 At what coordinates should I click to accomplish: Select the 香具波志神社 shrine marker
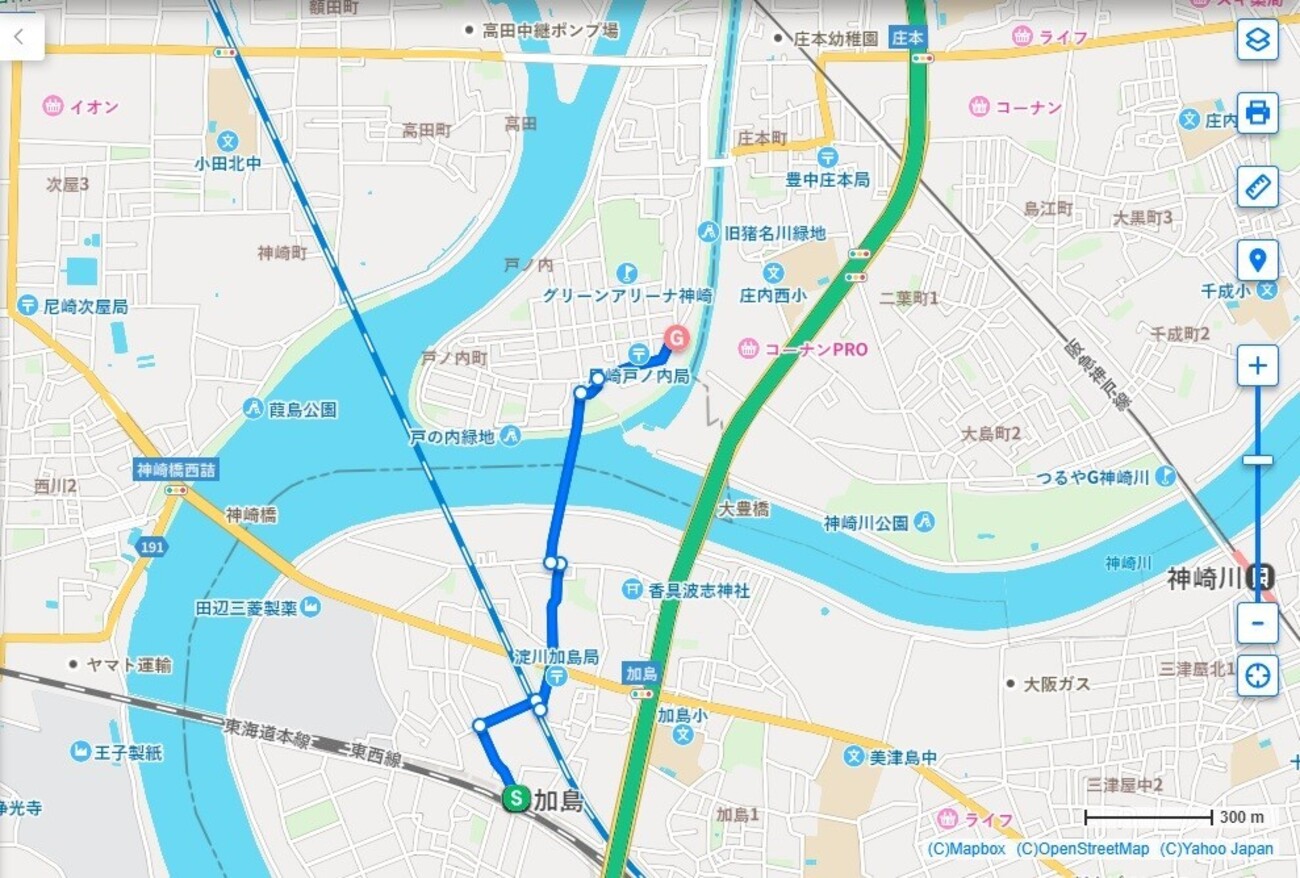631,590
